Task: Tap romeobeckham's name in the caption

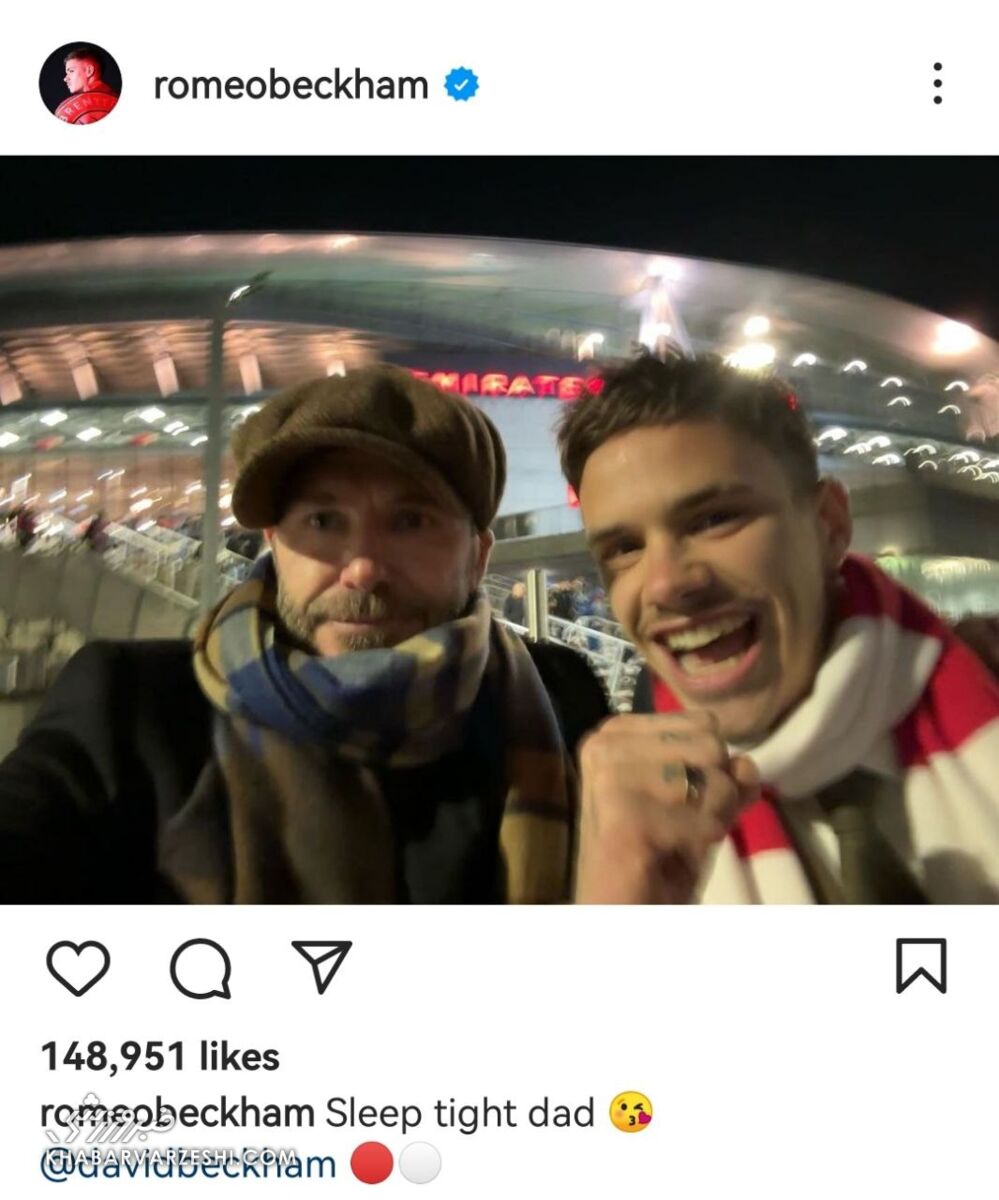Action: (178, 1112)
